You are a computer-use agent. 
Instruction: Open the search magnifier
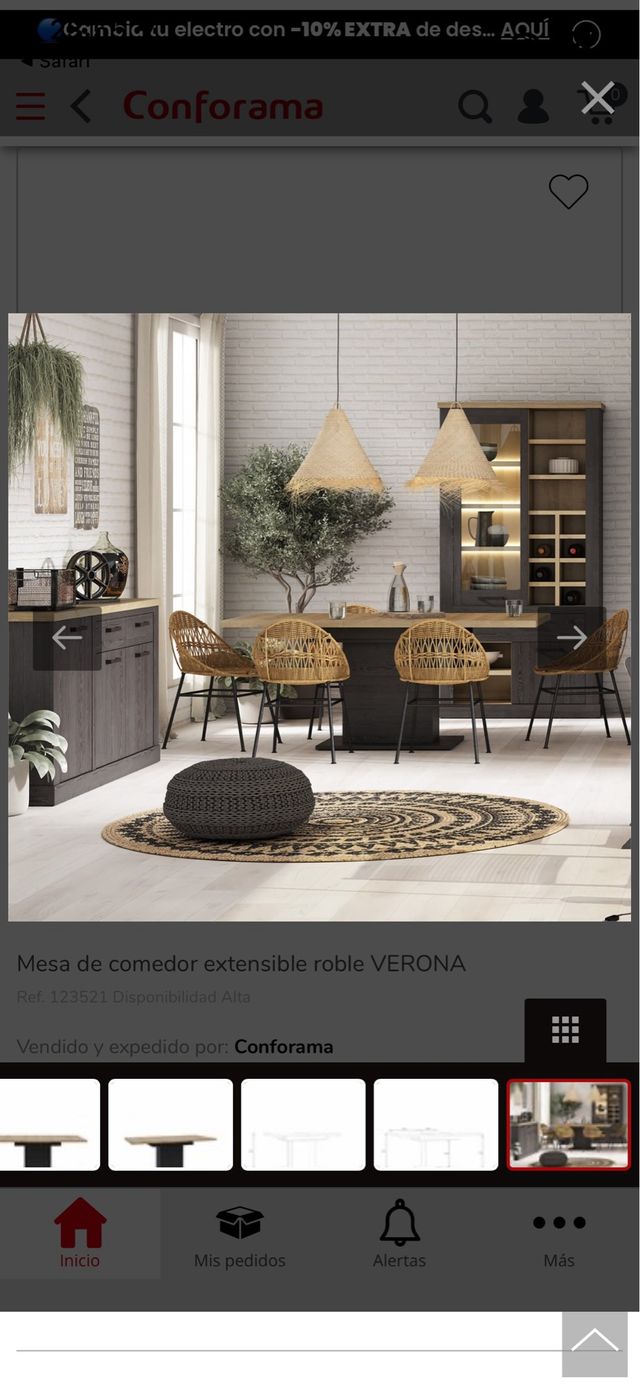(475, 107)
